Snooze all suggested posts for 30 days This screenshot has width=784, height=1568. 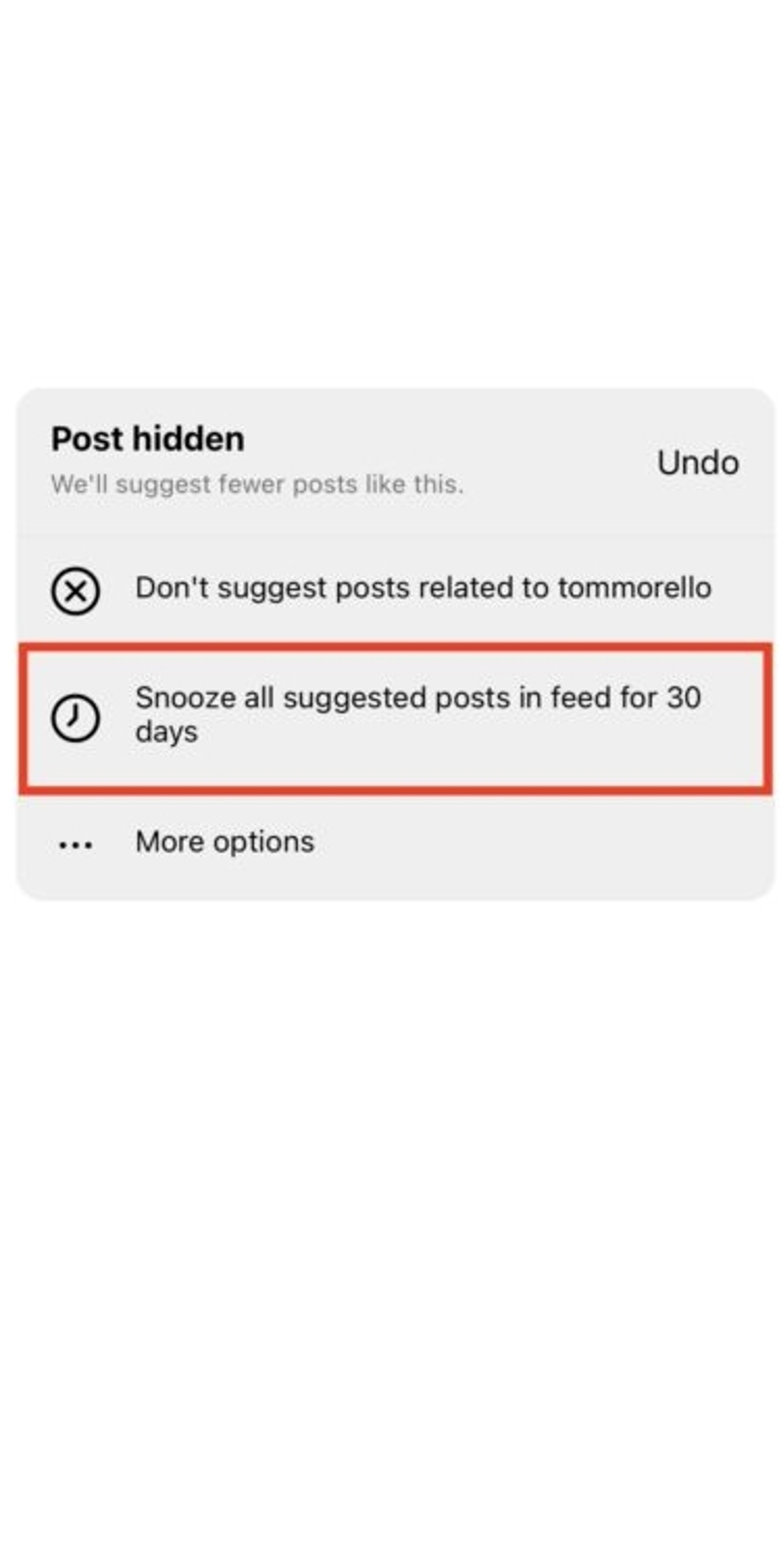395,716
